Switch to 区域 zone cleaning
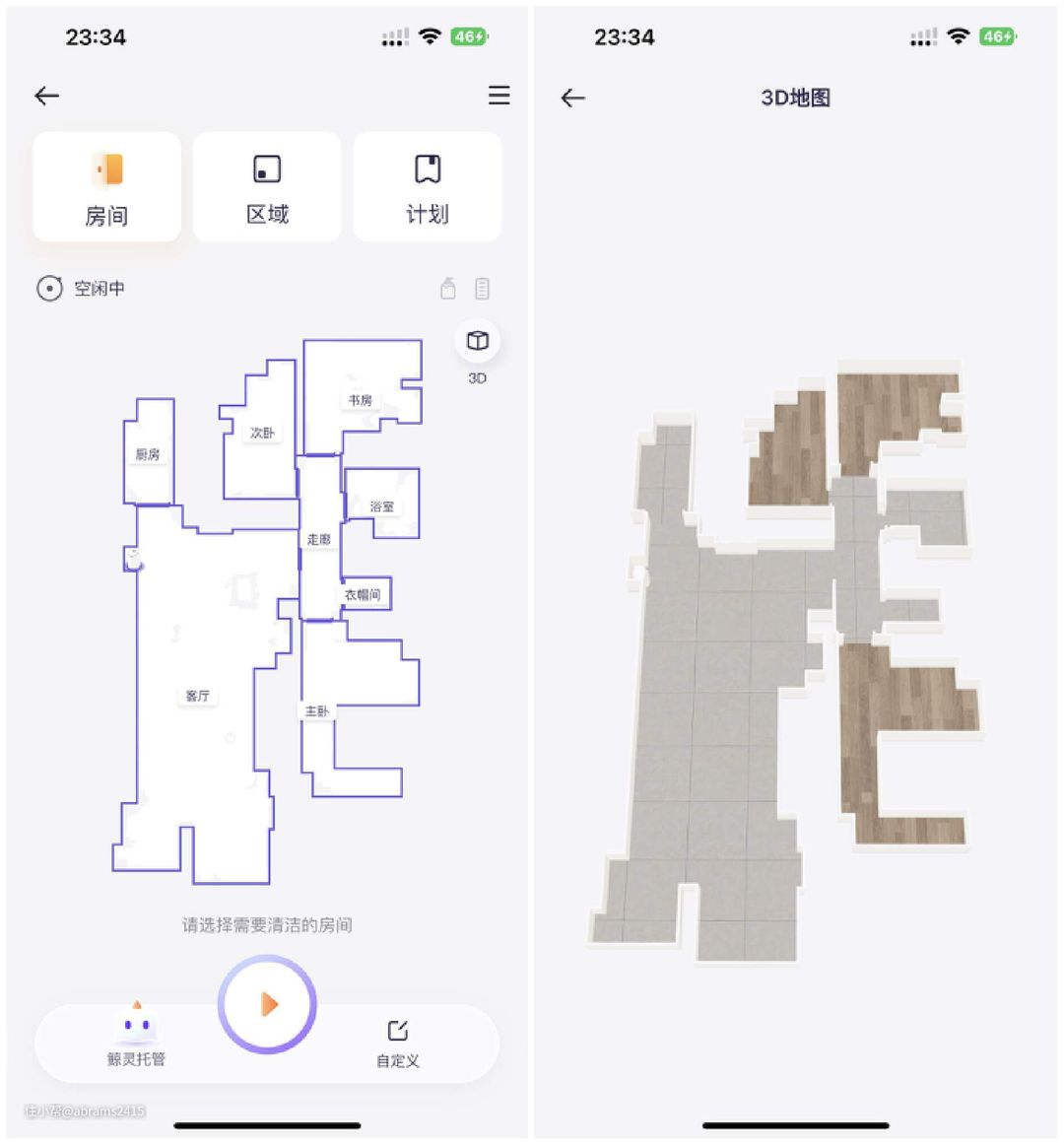1064x1145 pixels. (267, 187)
